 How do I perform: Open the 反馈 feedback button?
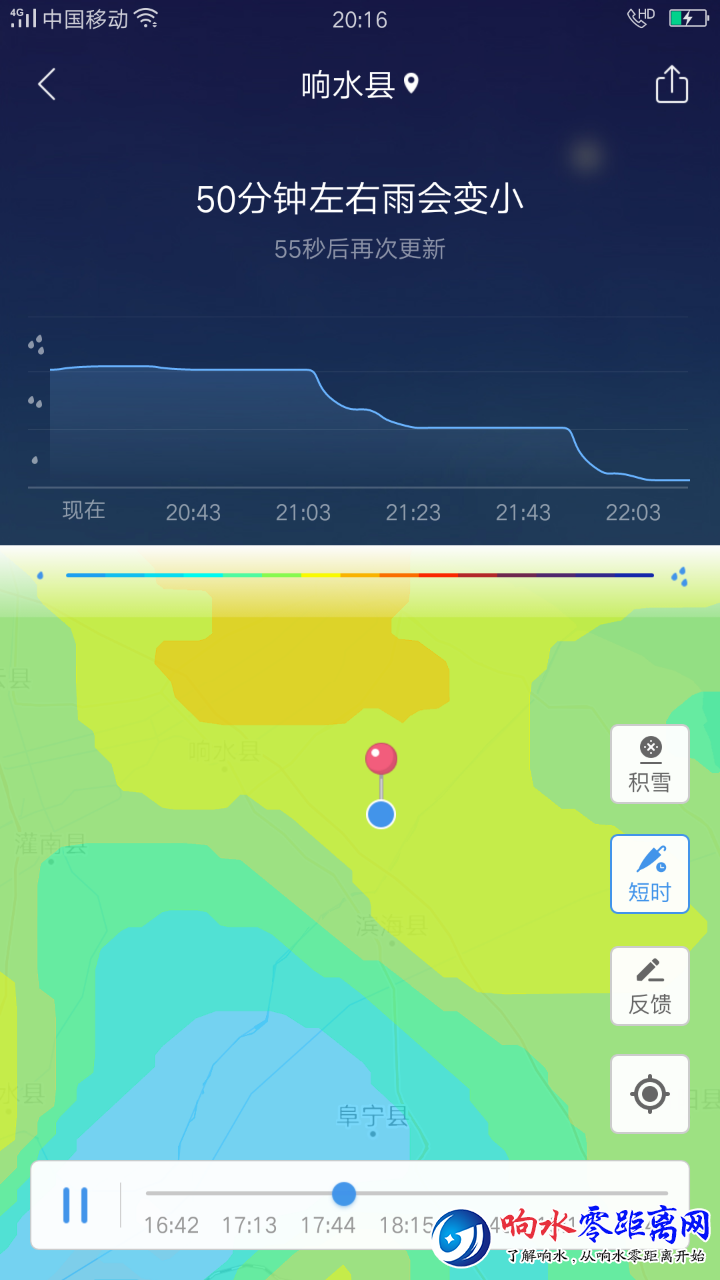650,986
